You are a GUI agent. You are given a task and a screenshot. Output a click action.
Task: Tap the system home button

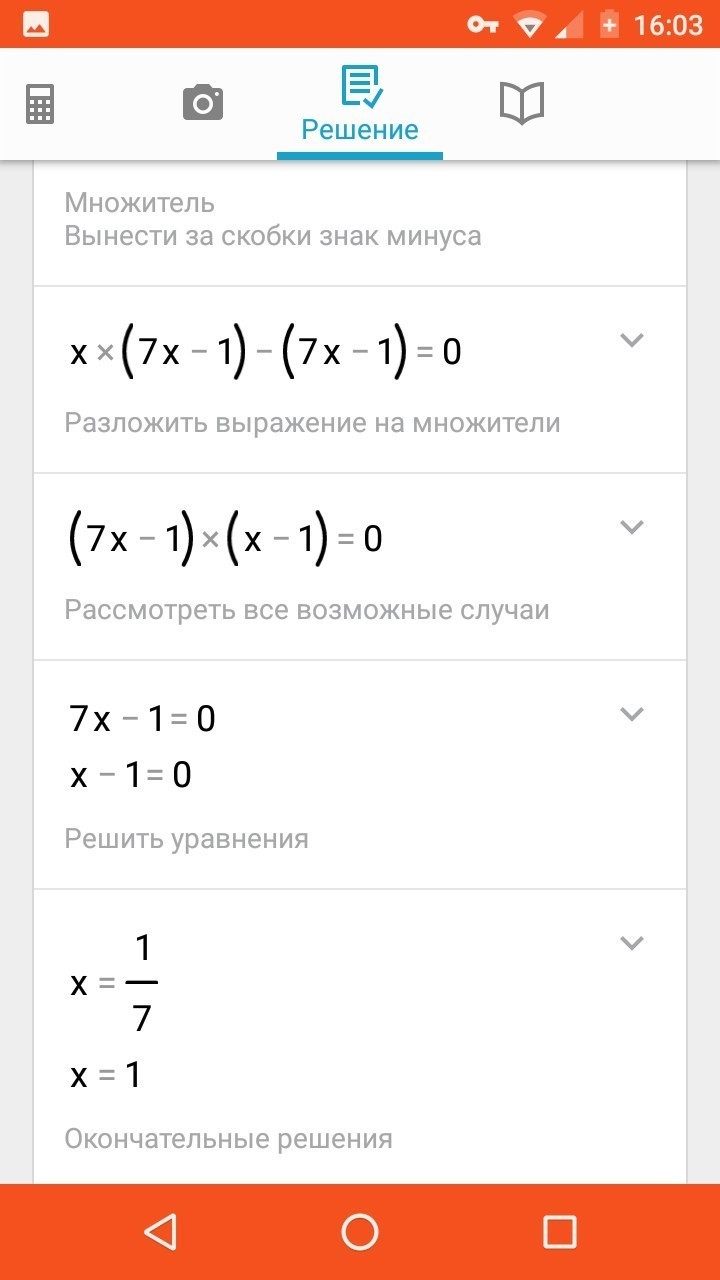click(360, 1232)
